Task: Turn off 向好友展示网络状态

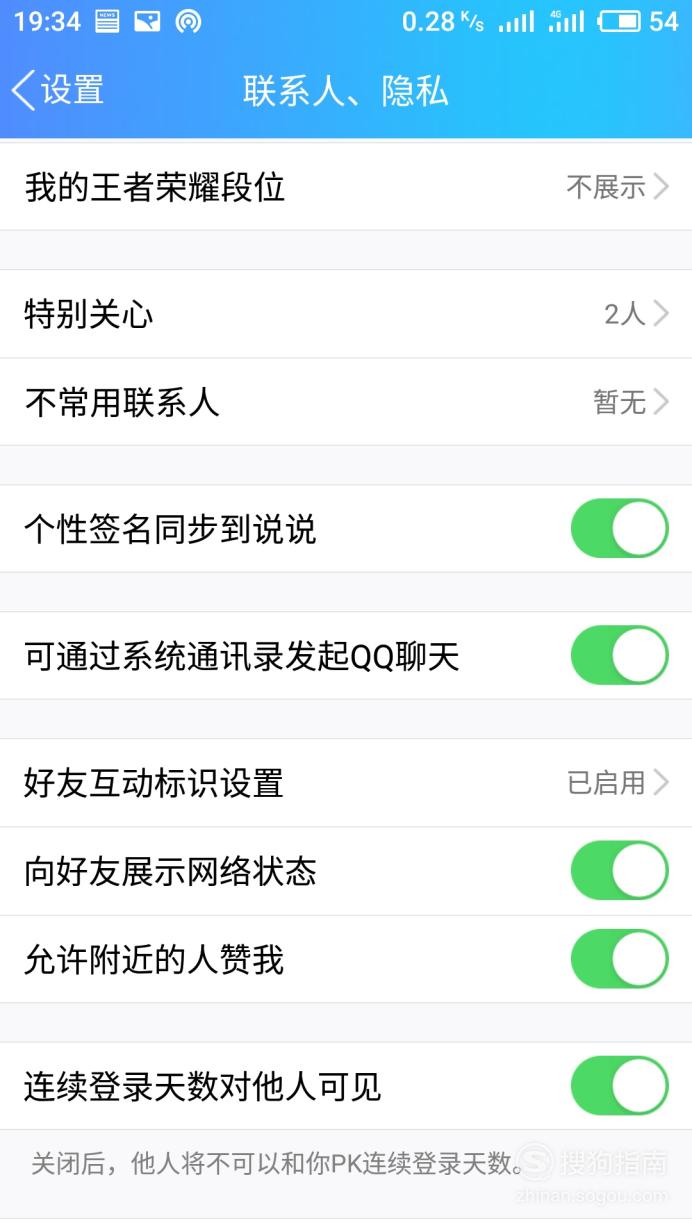Action: [619, 871]
